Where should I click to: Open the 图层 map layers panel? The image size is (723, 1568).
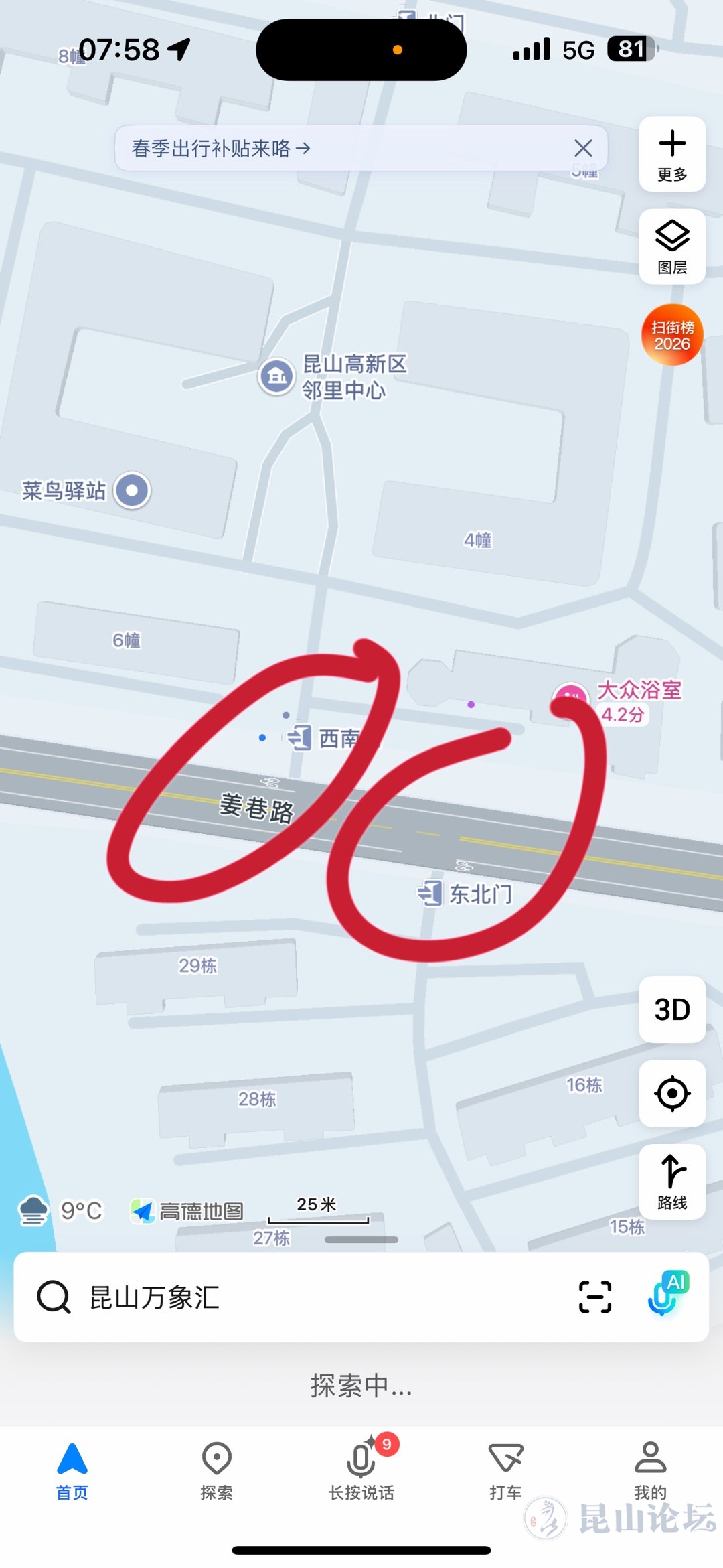click(x=672, y=246)
